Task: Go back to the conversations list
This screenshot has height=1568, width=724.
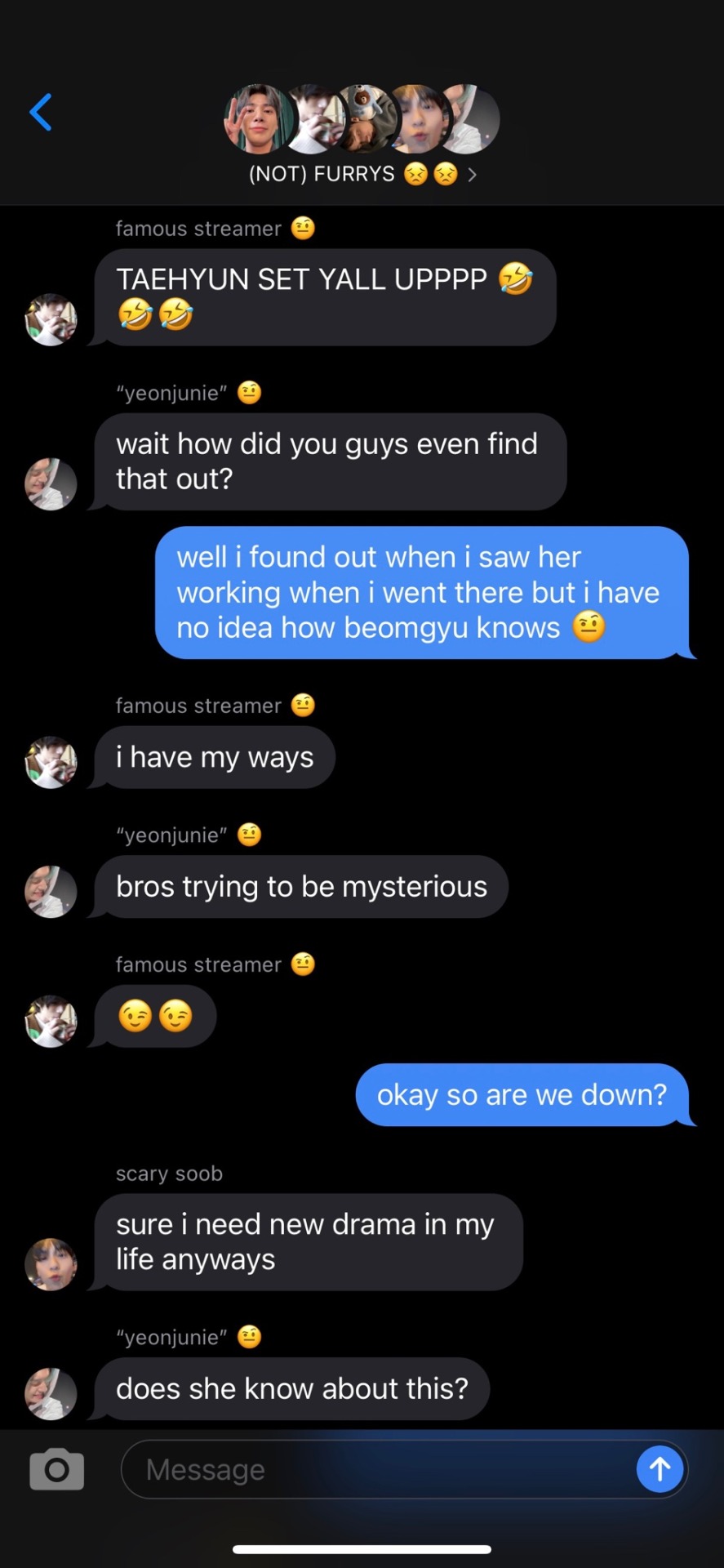Action: click(x=41, y=112)
